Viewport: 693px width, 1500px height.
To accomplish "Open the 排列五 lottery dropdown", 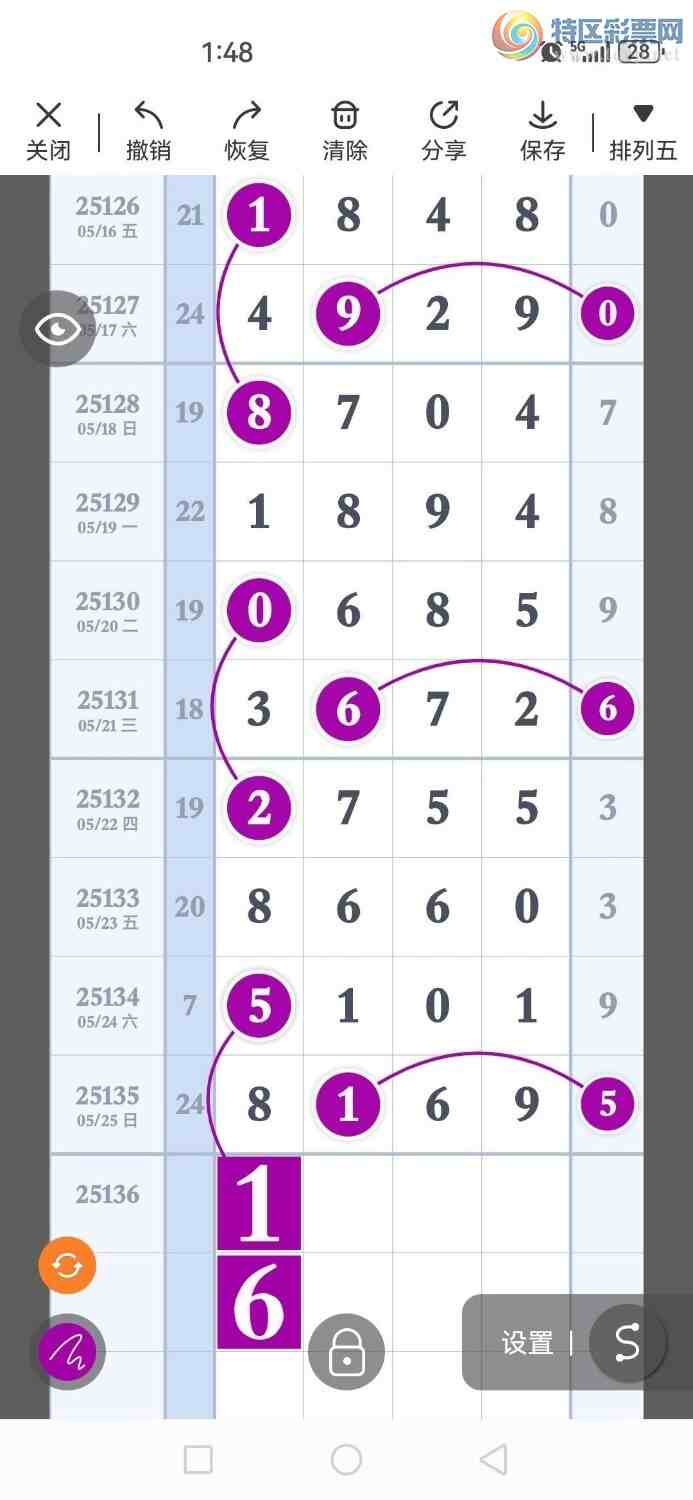I will [643, 130].
